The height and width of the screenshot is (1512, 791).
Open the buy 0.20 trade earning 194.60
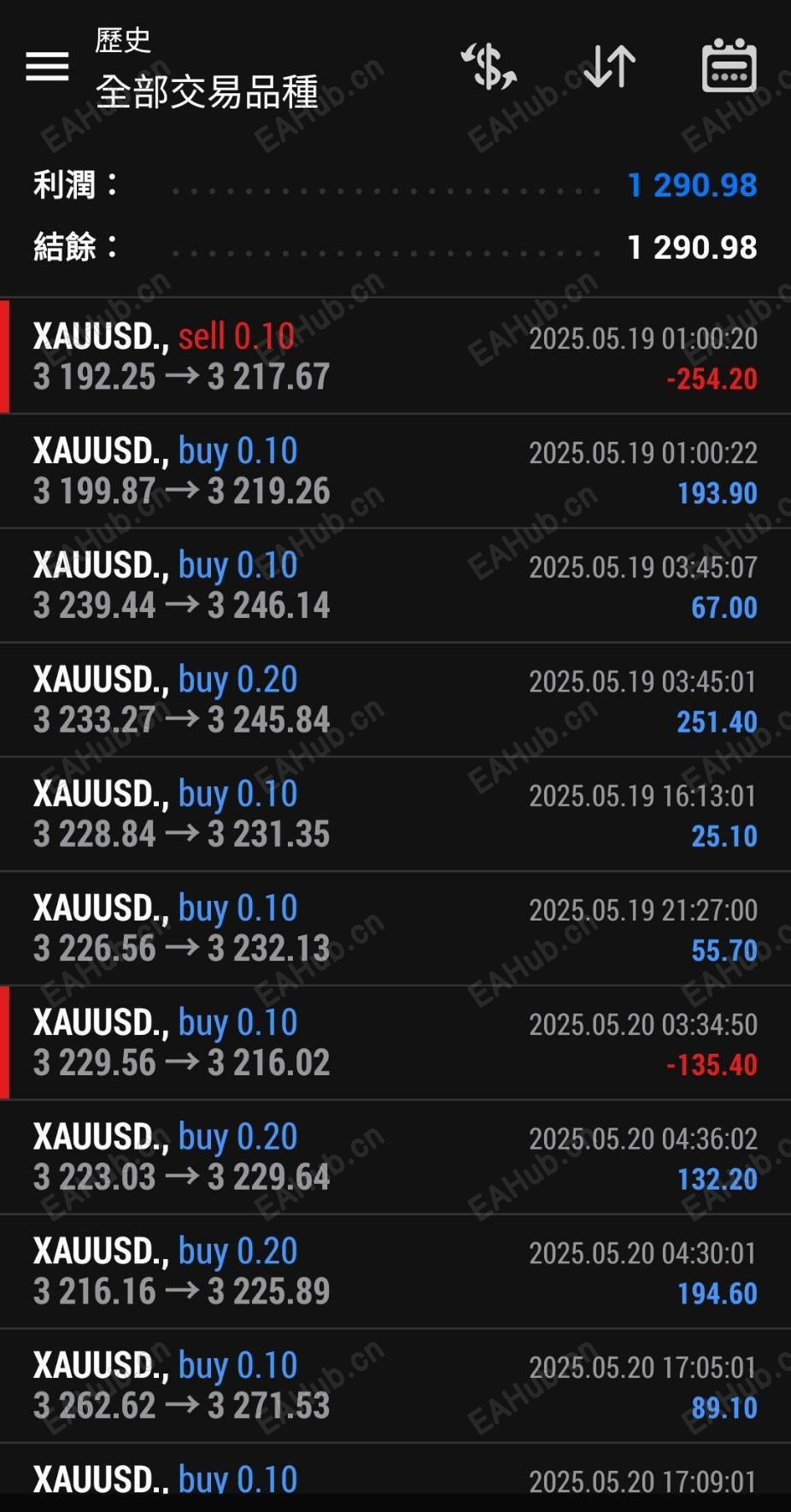(x=395, y=1272)
